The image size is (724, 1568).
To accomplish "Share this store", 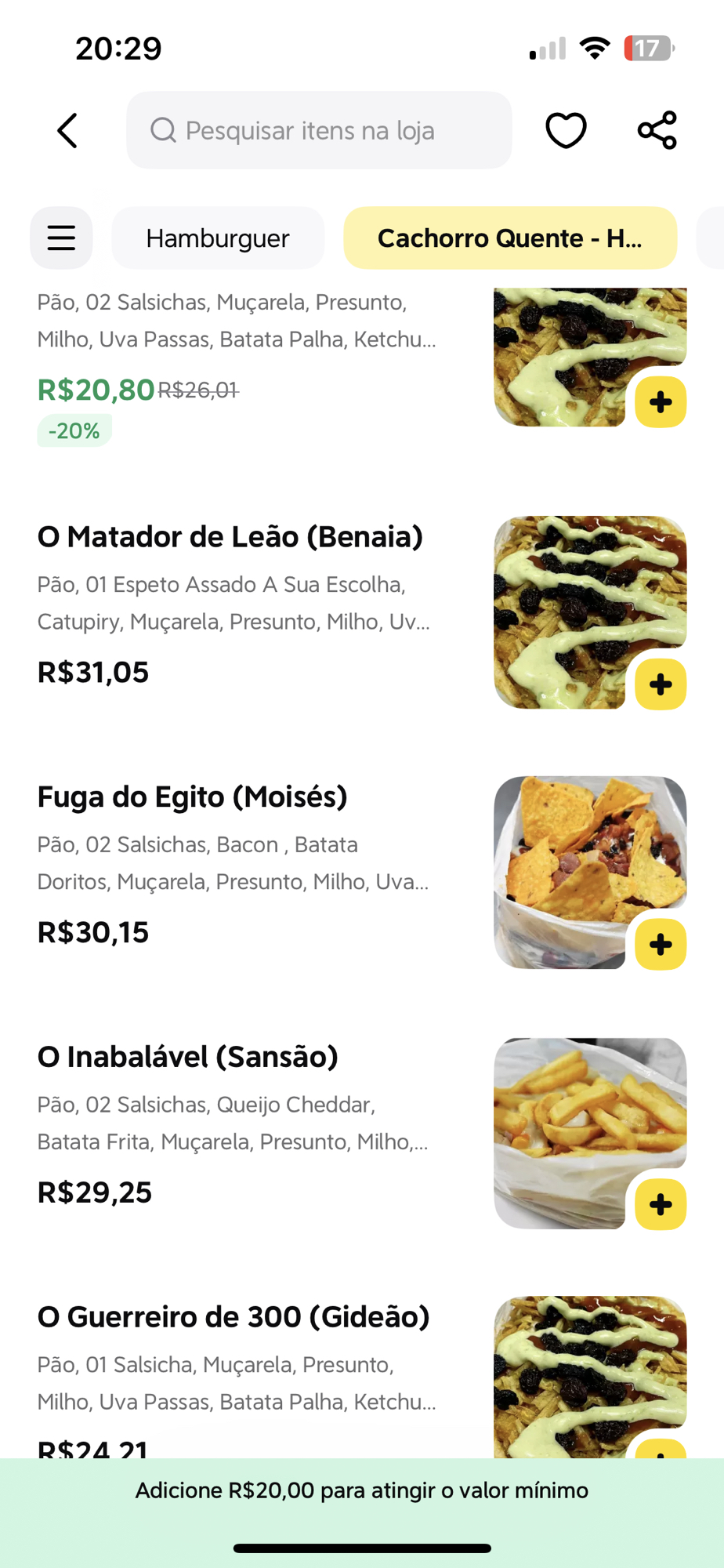I will [x=657, y=130].
